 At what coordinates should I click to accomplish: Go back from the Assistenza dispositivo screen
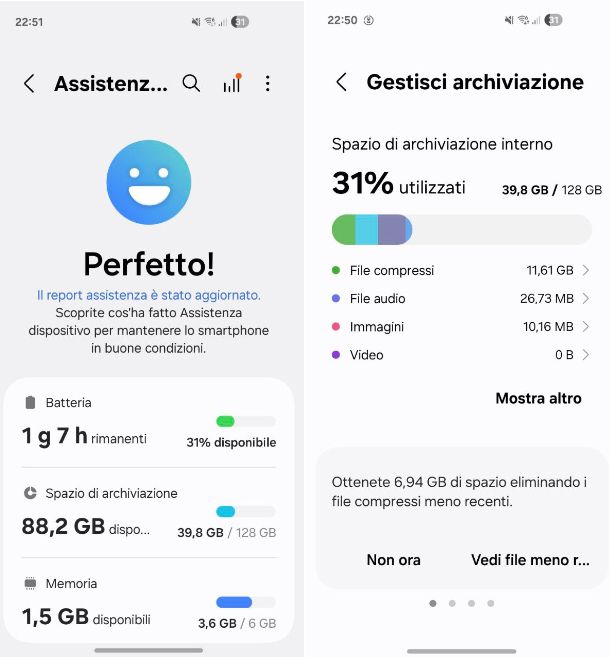[x=29, y=84]
